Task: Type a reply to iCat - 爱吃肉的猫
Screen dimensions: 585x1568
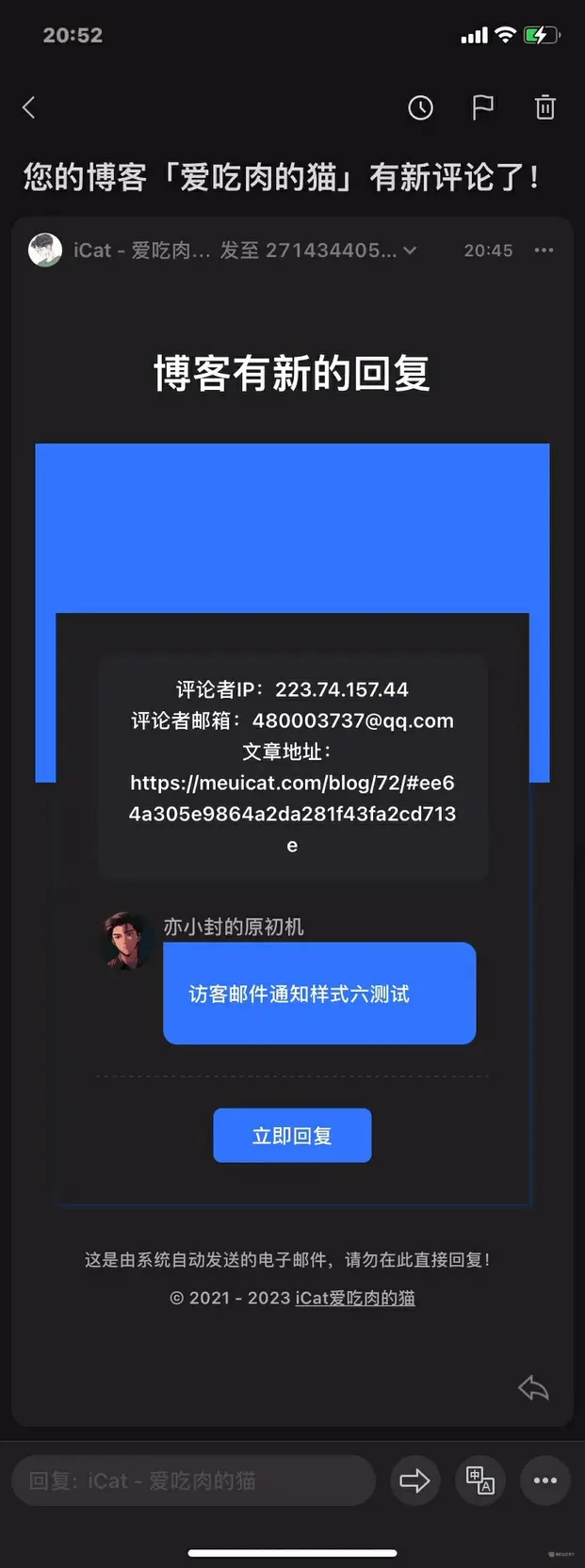Action: 193,1480
